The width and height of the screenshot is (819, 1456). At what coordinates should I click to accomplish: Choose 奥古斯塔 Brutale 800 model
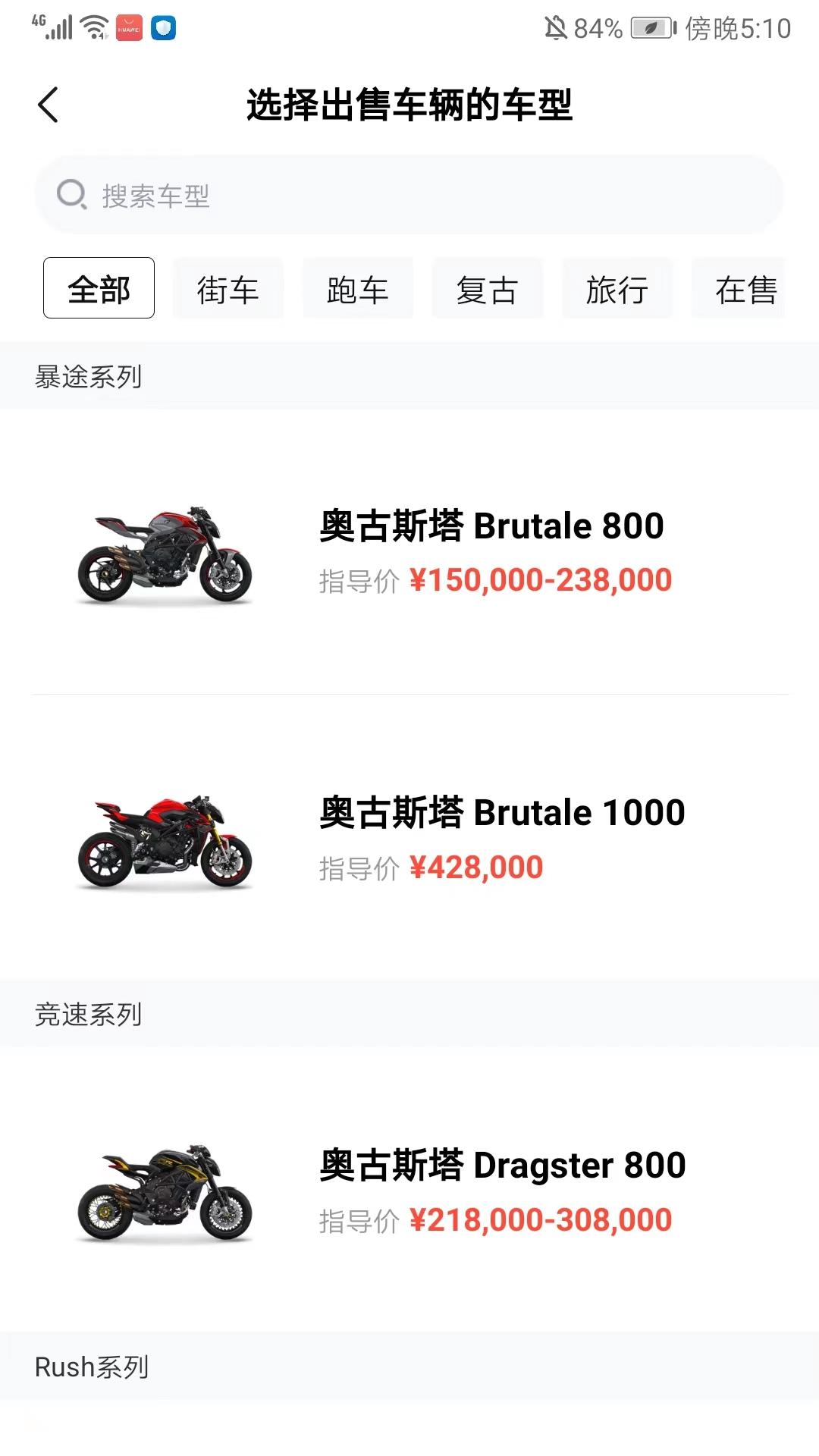[409, 553]
